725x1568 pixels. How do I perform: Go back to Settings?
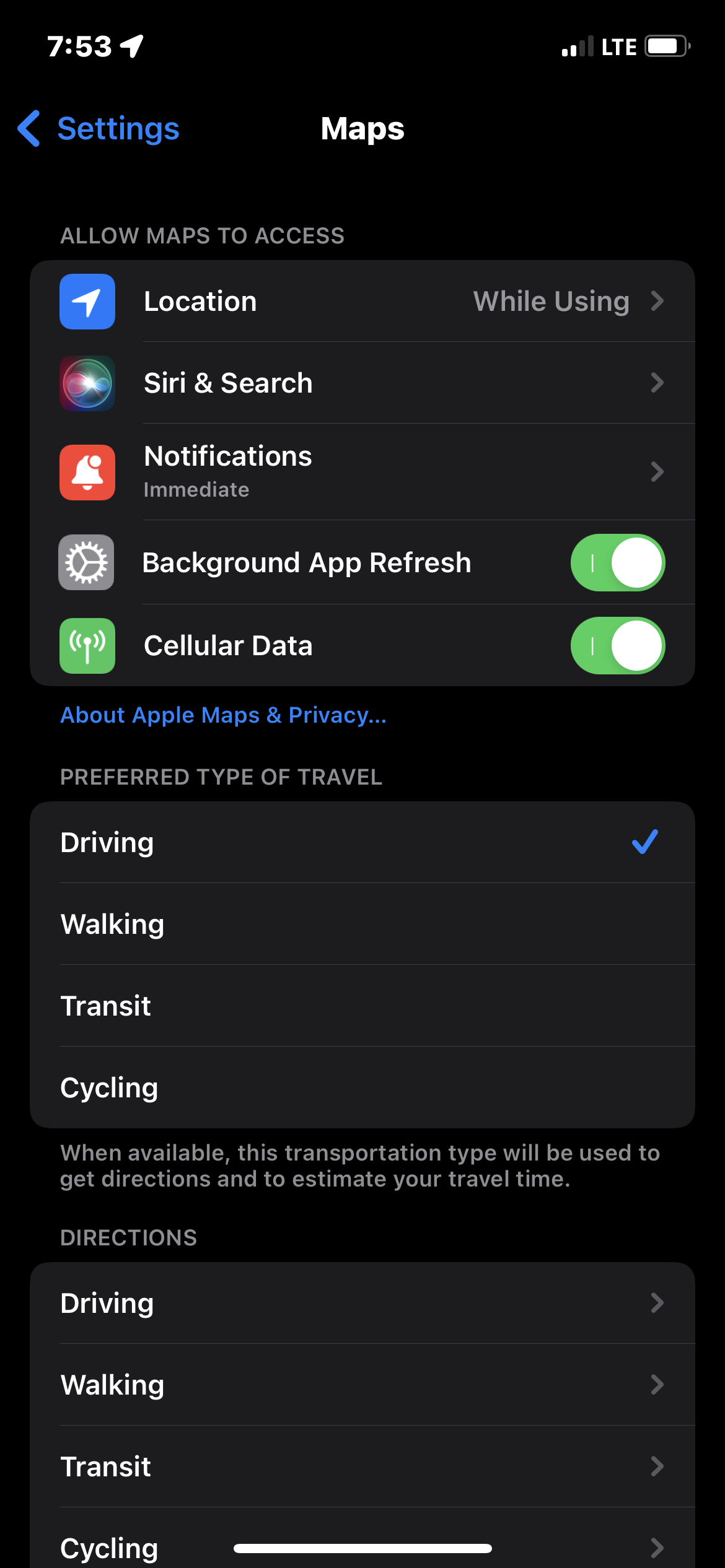pyautogui.click(x=99, y=129)
